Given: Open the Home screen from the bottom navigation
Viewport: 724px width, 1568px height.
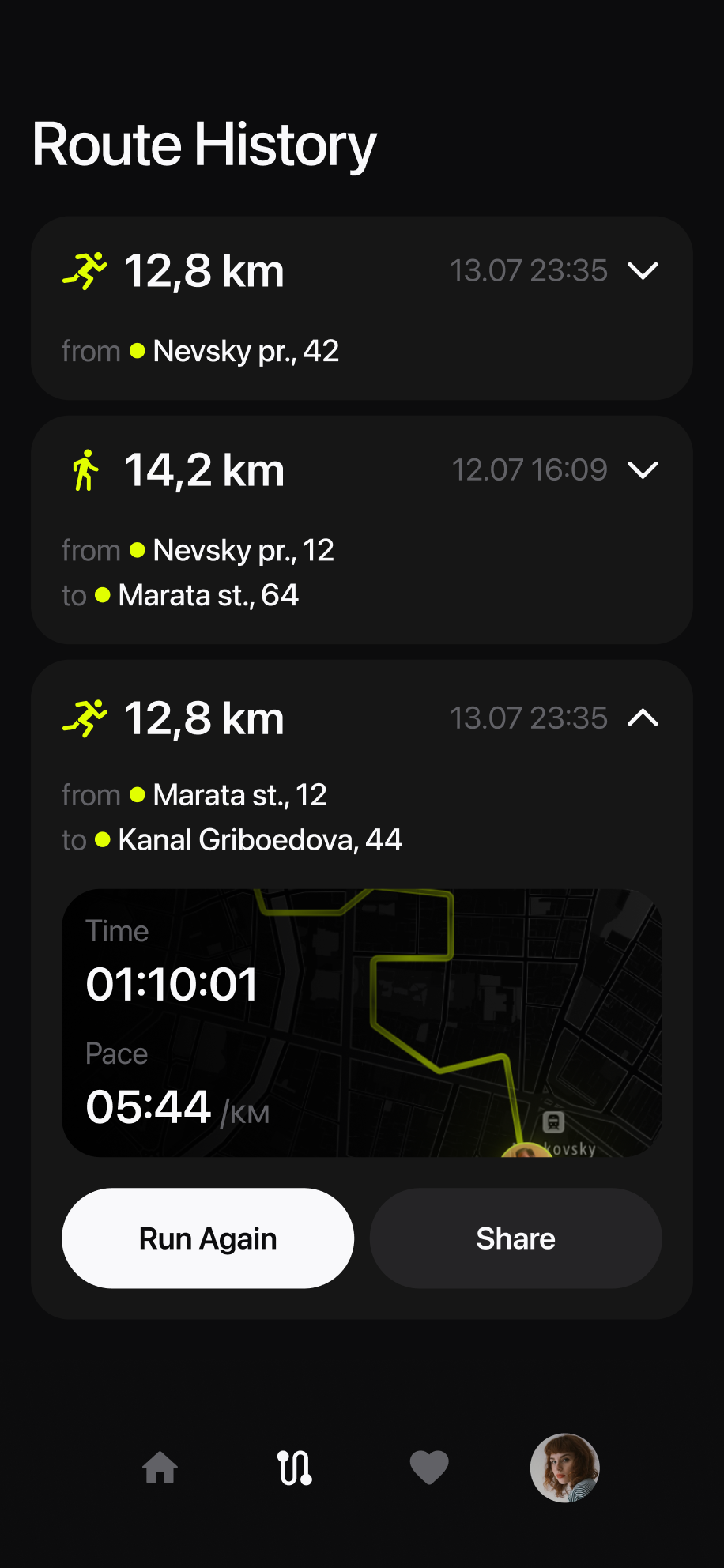Looking at the screenshot, I should 159,1468.
